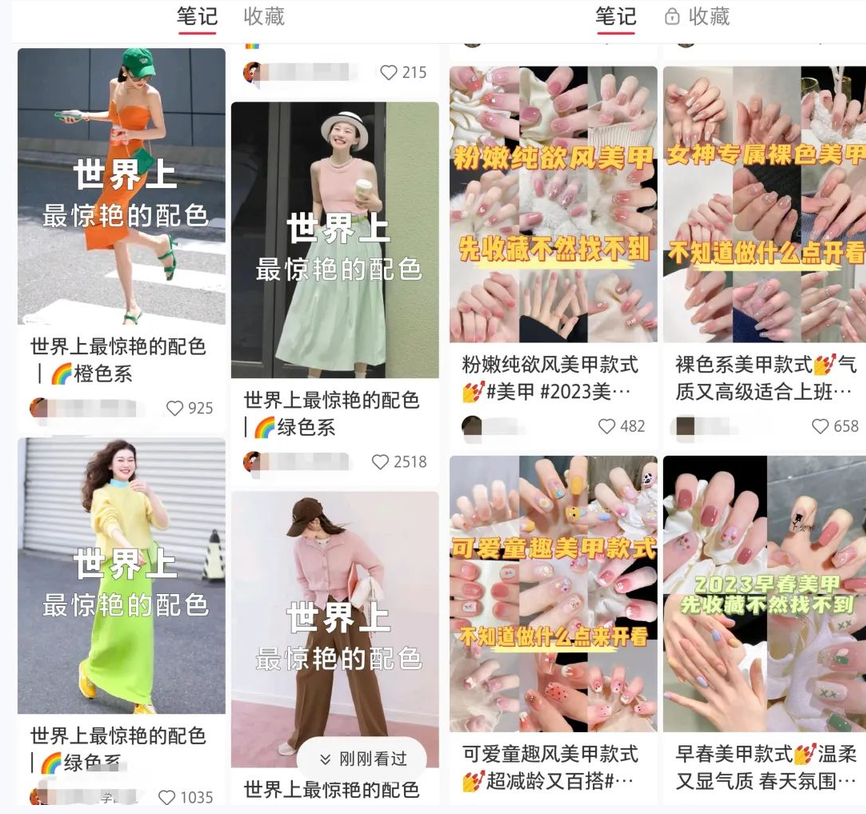
Task: Tap the 刚刚看过 floating button
Action: (362, 759)
